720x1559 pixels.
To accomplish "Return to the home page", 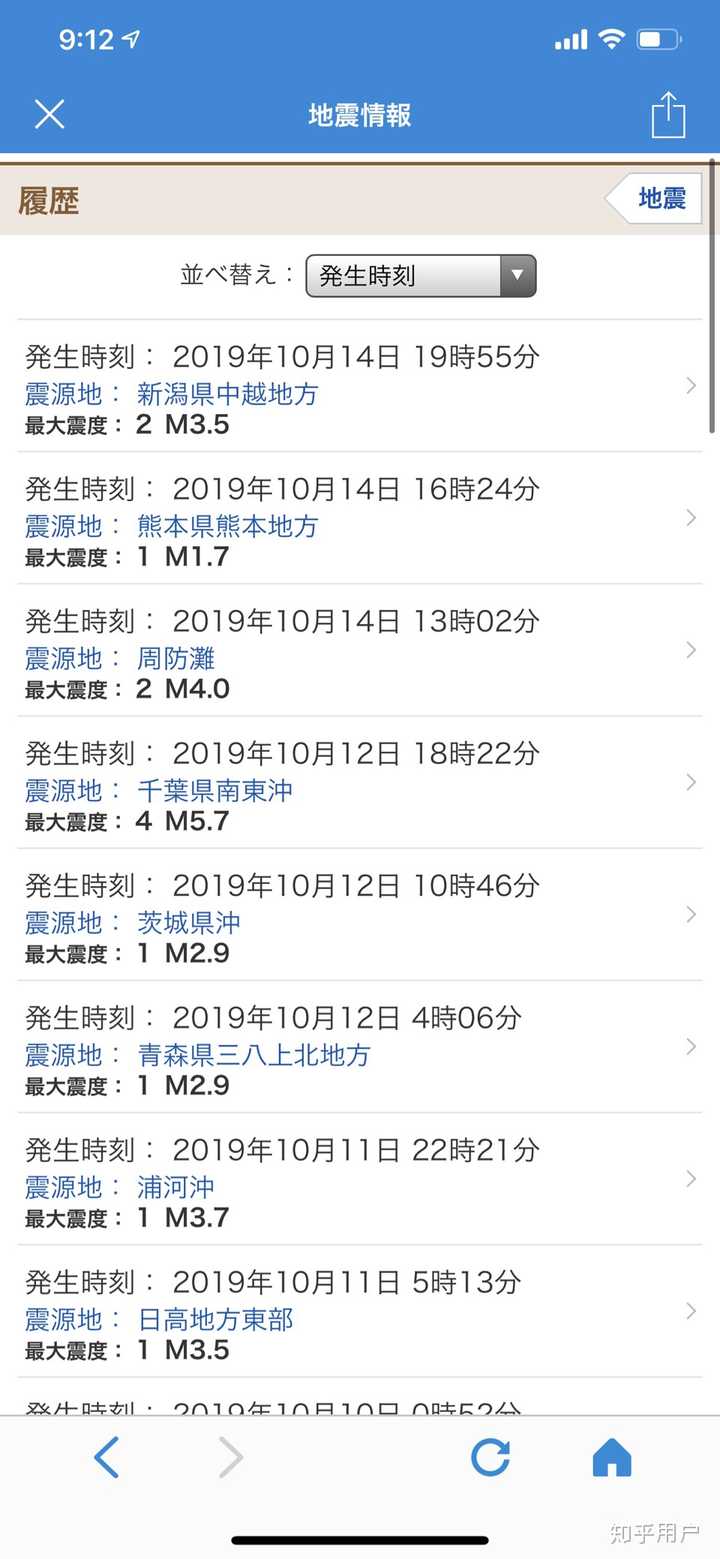I will tap(612, 1457).
